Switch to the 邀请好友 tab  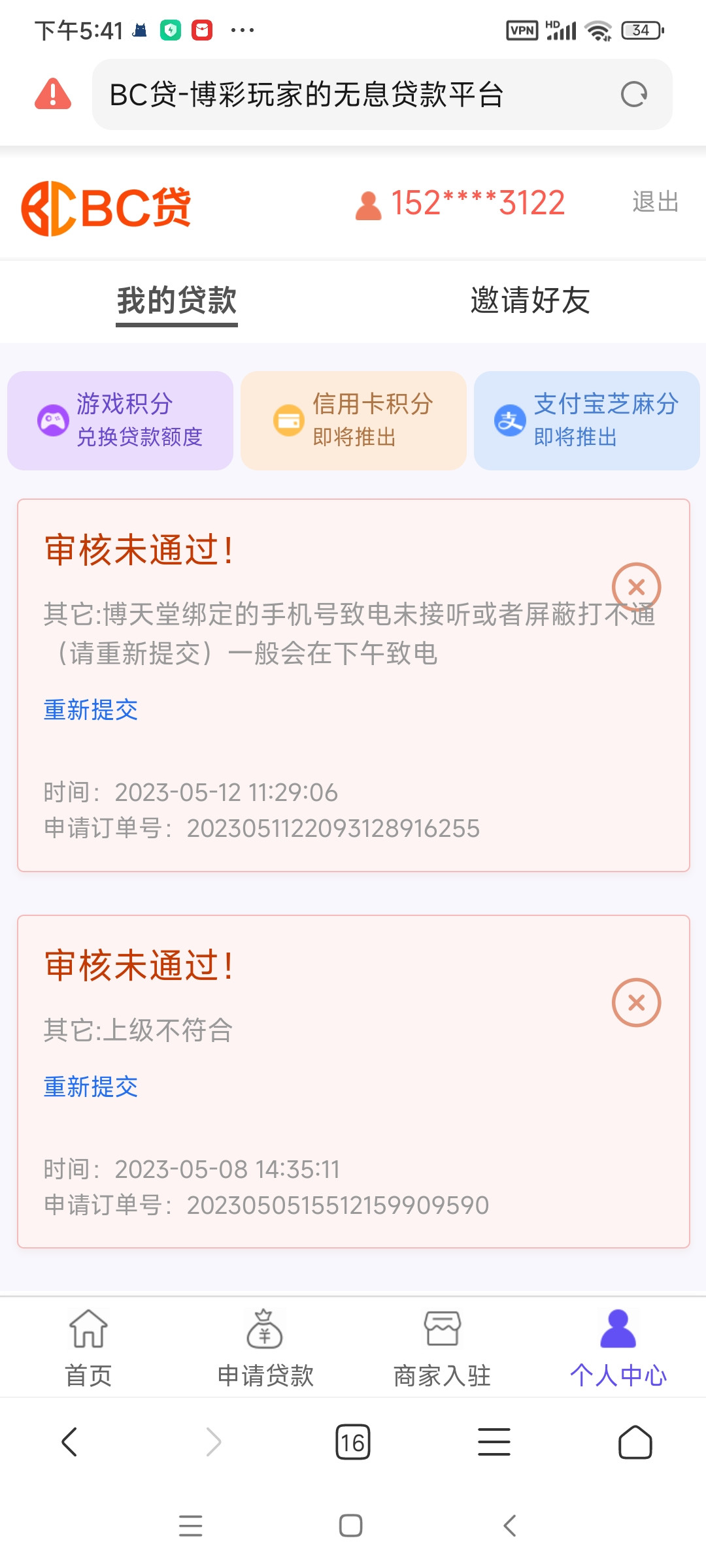tap(529, 299)
